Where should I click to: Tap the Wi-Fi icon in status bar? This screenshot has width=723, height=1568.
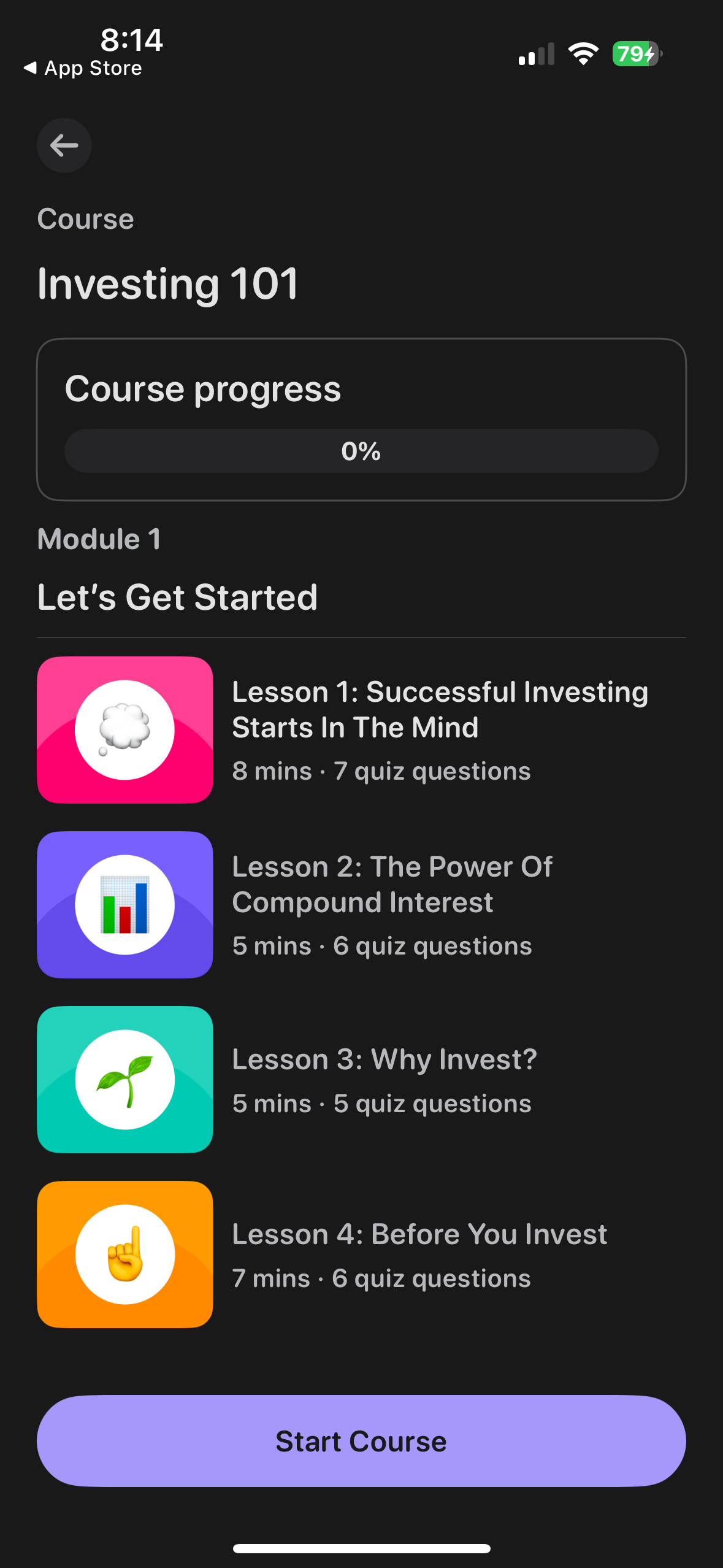(x=583, y=53)
